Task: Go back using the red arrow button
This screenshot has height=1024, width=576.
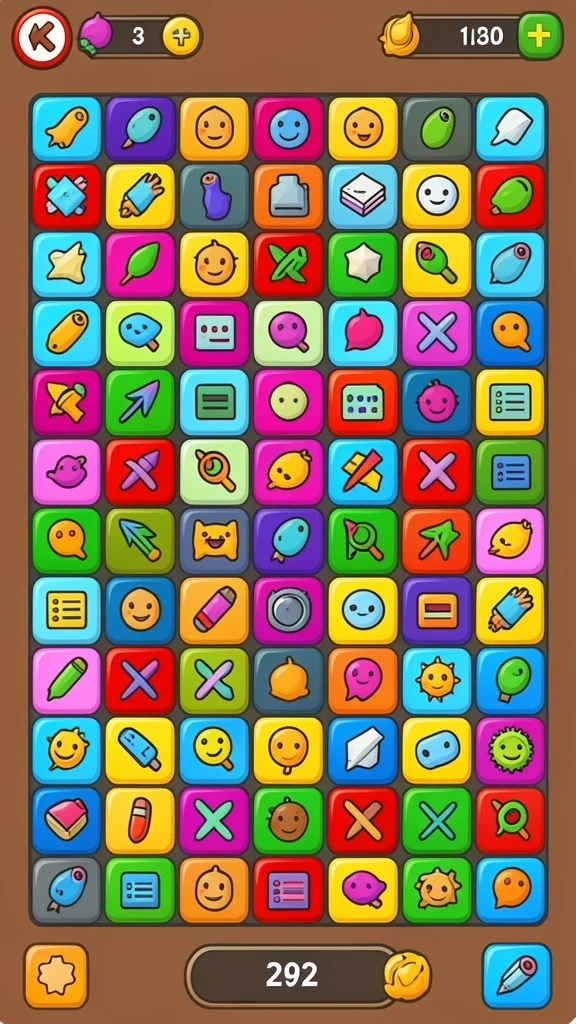Action: pyautogui.click(x=42, y=37)
